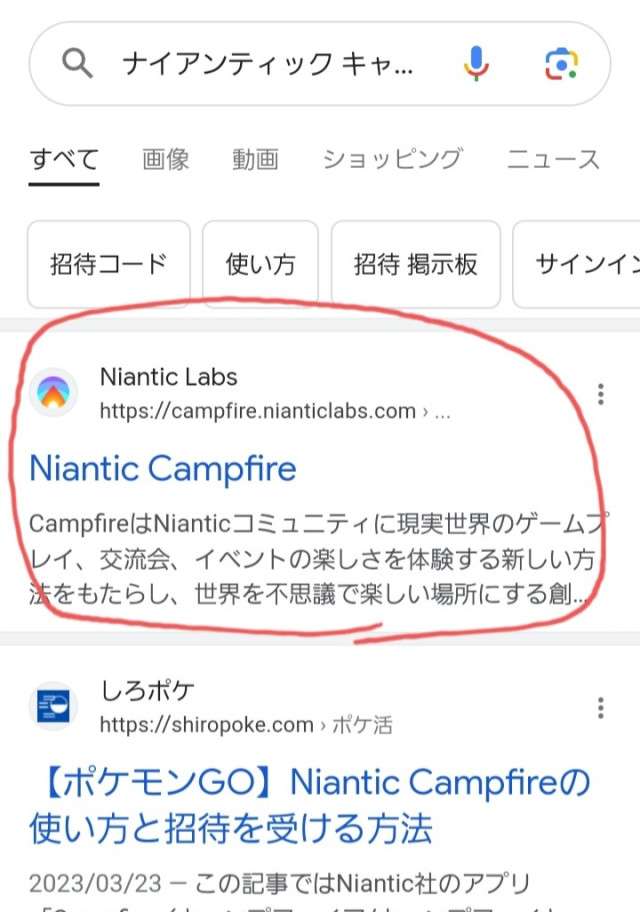Switch to the 画像 tab
The height and width of the screenshot is (912, 640).
point(166,159)
